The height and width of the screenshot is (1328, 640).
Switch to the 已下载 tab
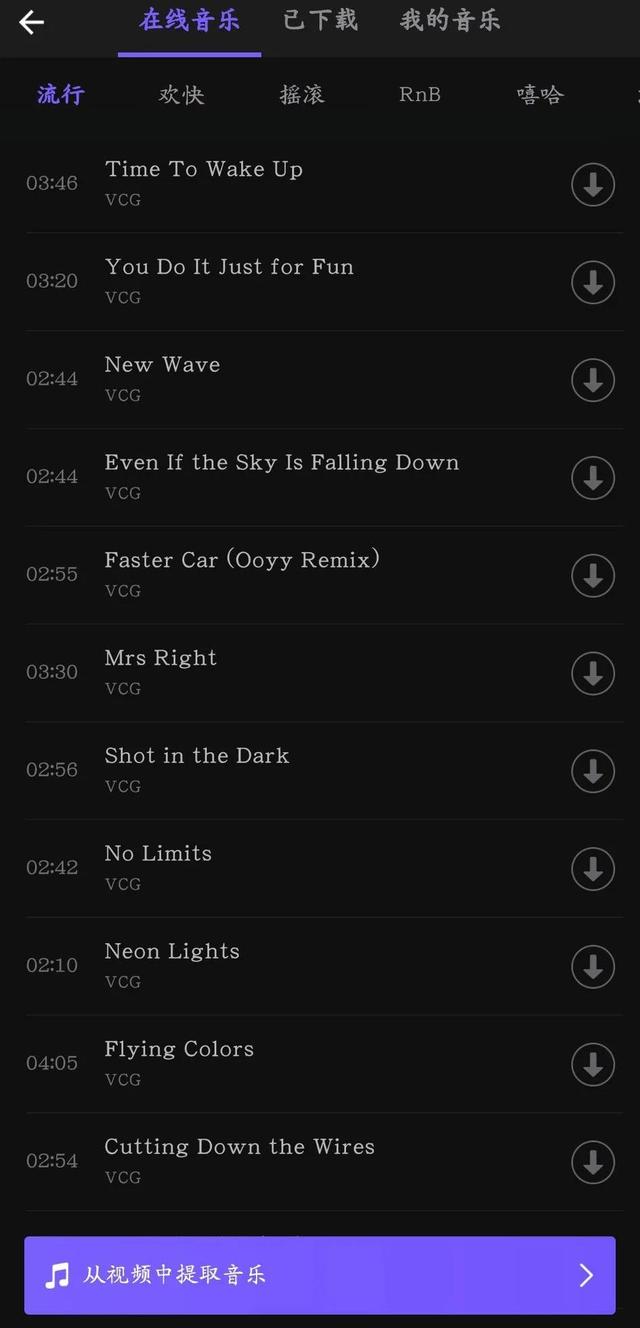(320, 21)
